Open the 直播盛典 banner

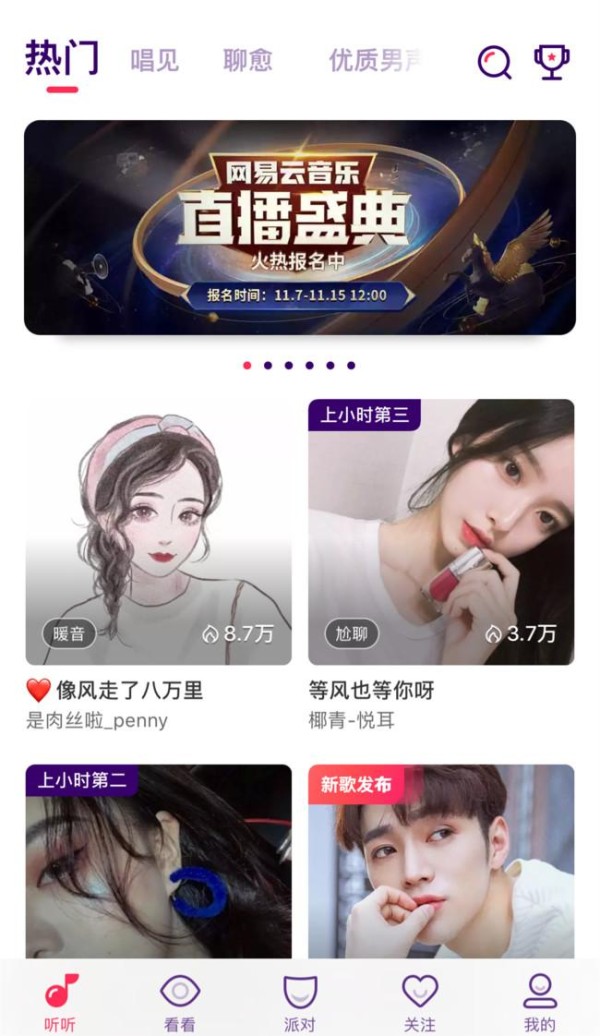coord(300,227)
